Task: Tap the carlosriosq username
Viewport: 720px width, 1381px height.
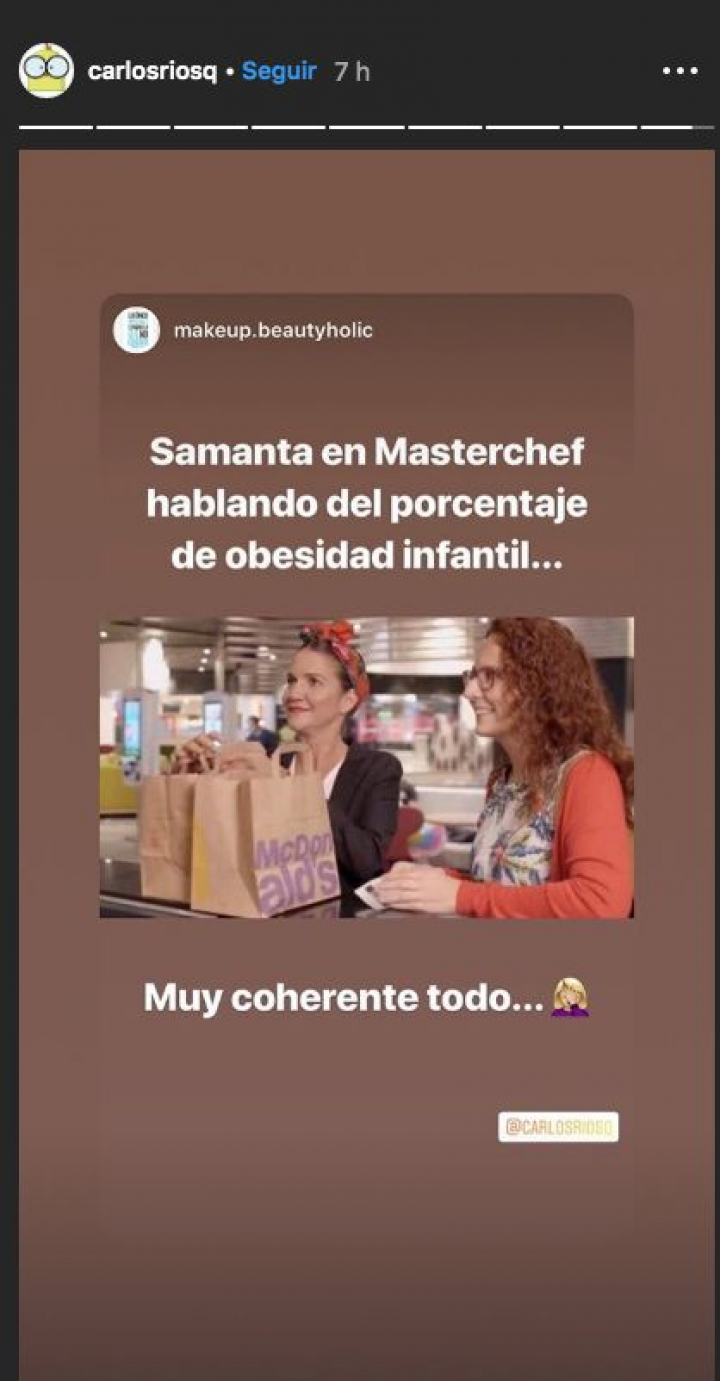Action: point(151,72)
